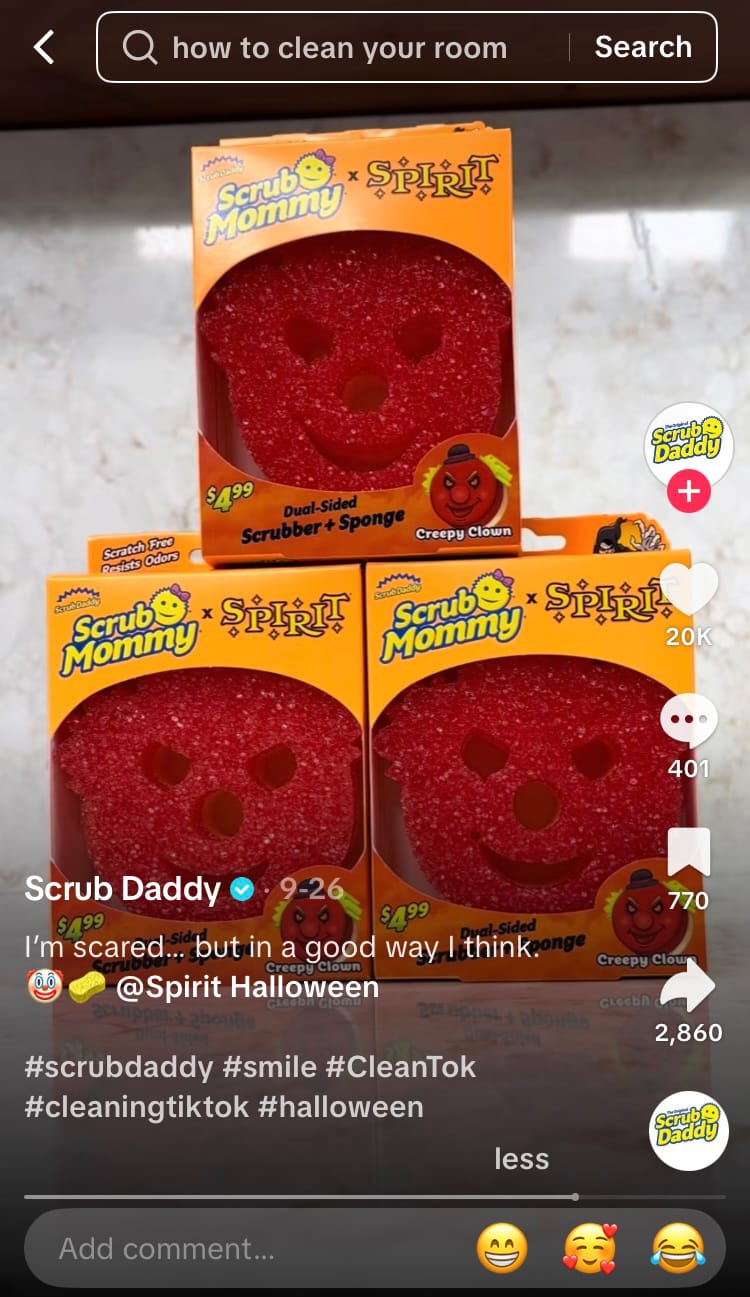Tap the Search button
Image resolution: width=750 pixels, height=1297 pixels.
click(643, 47)
